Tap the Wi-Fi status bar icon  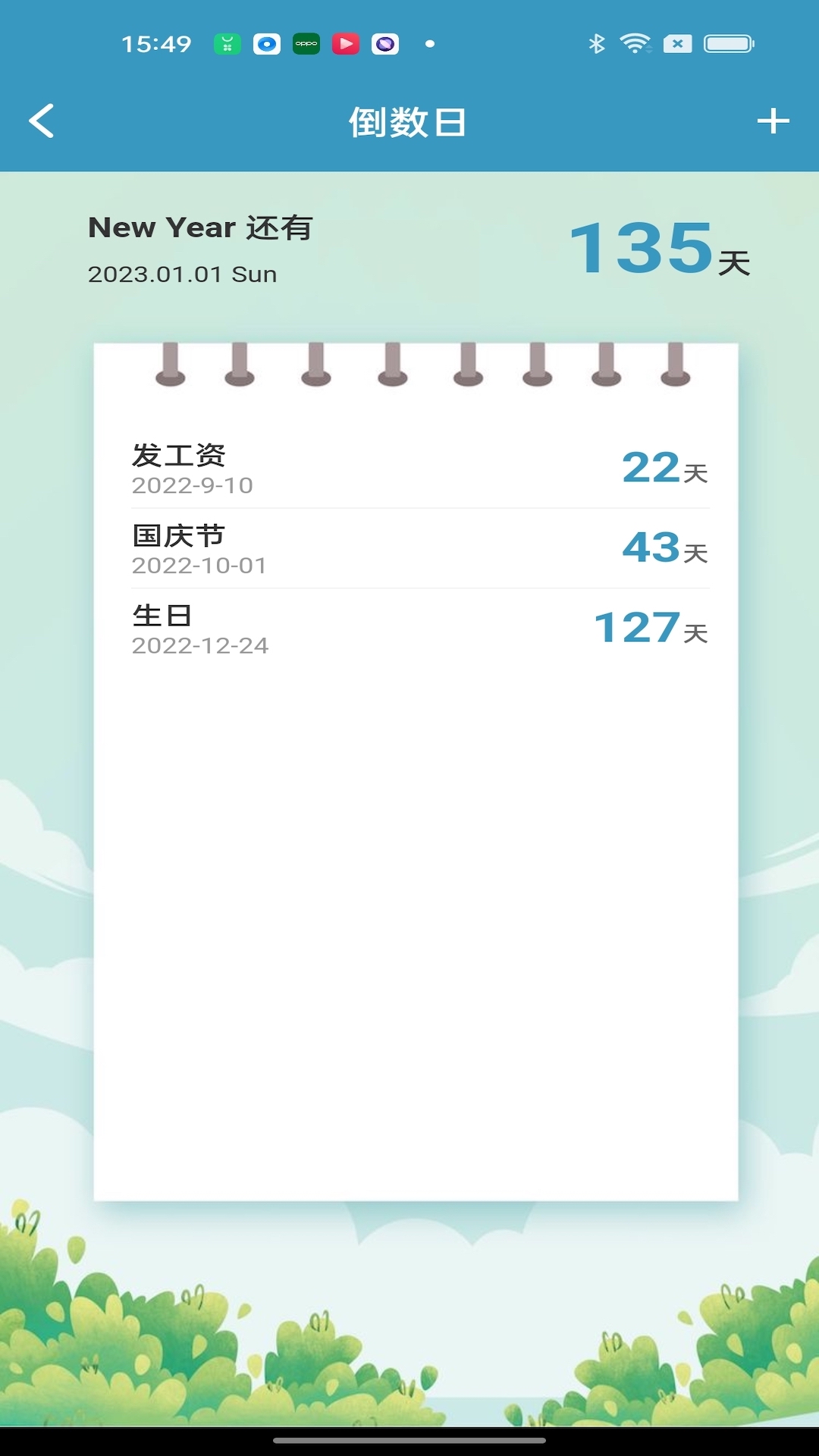point(635,43)
